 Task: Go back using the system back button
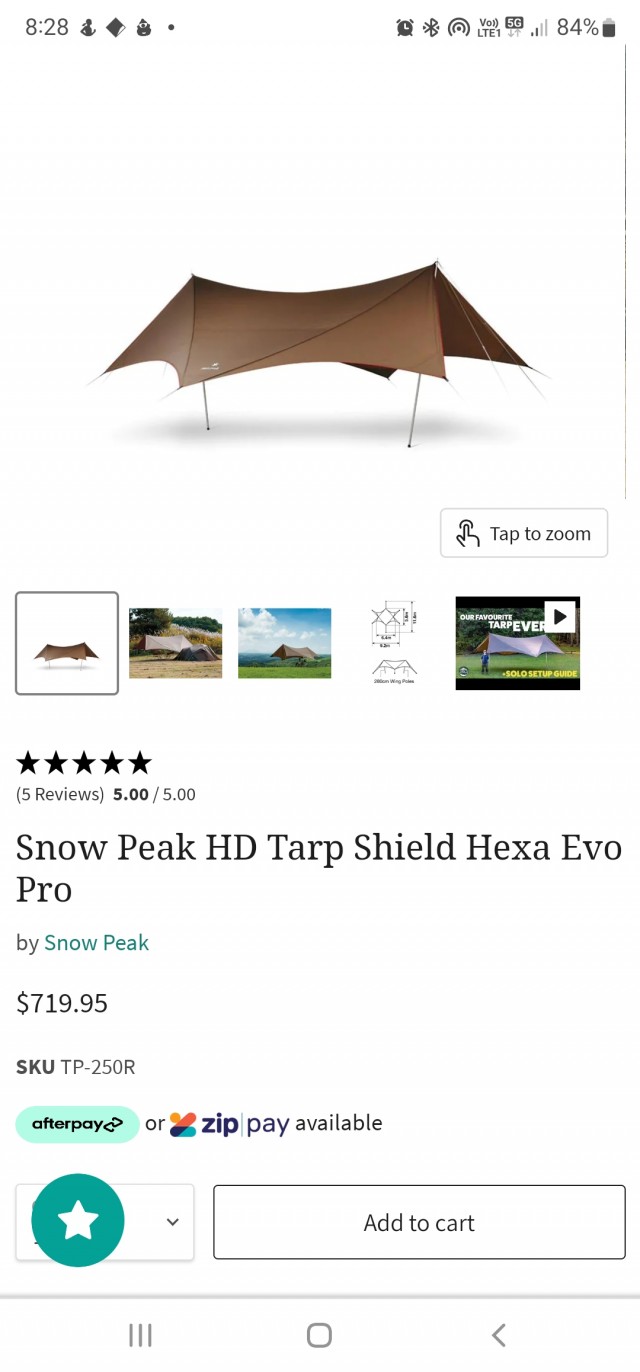(x=498, y=1335)
